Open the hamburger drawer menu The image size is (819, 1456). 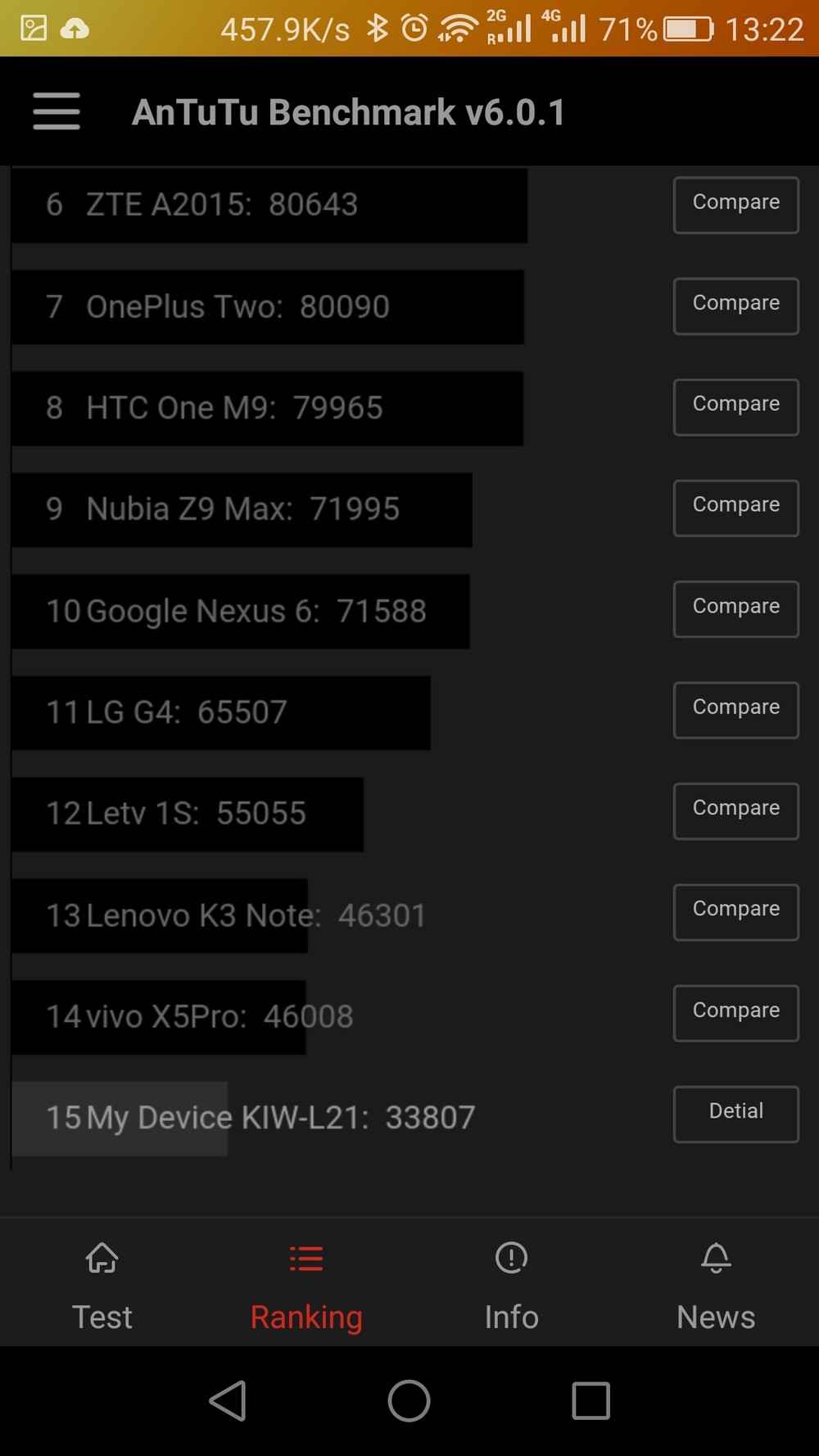[x=57, y=111]
